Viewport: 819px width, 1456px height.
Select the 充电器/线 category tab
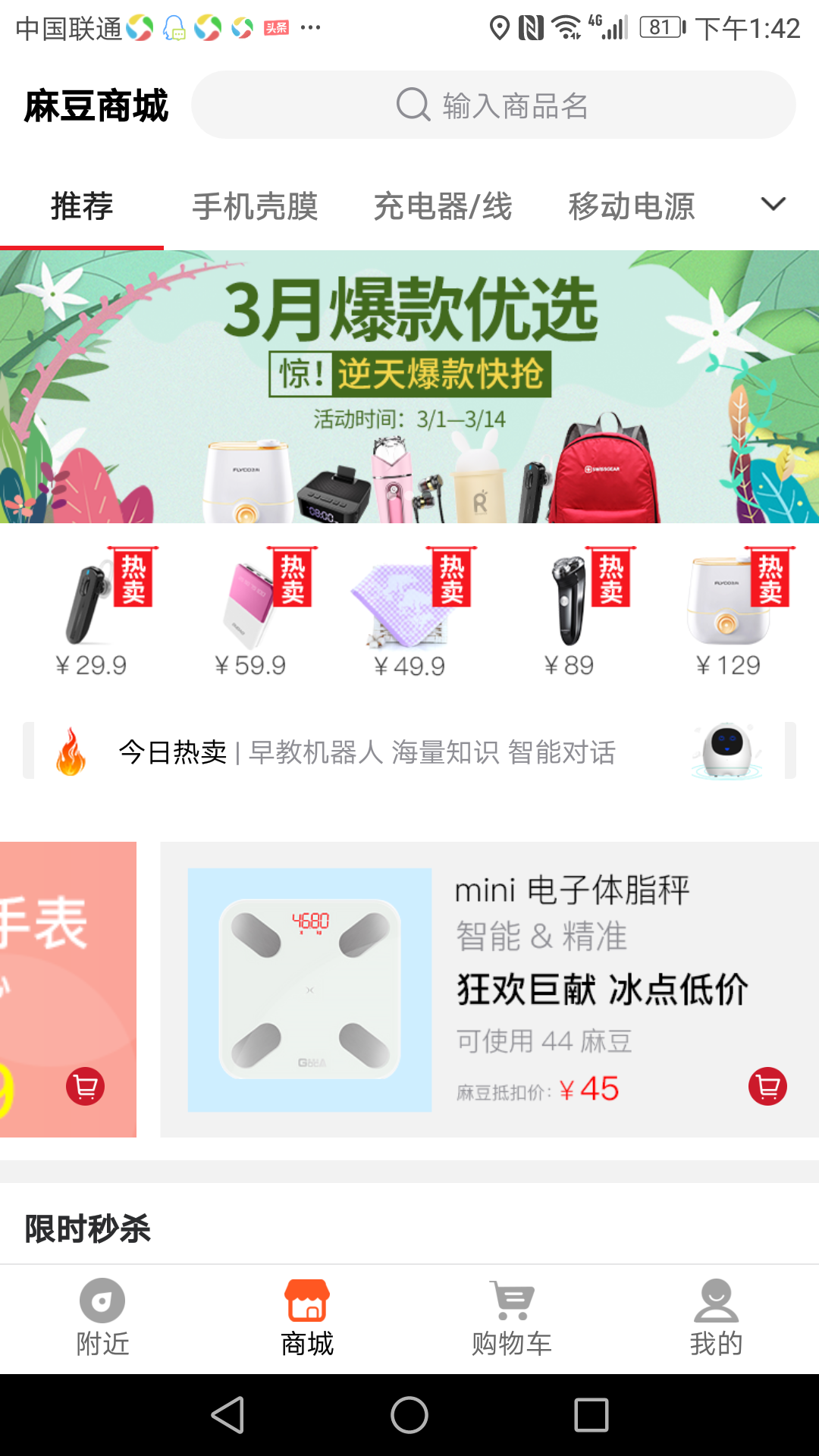[x=443, y=206]
